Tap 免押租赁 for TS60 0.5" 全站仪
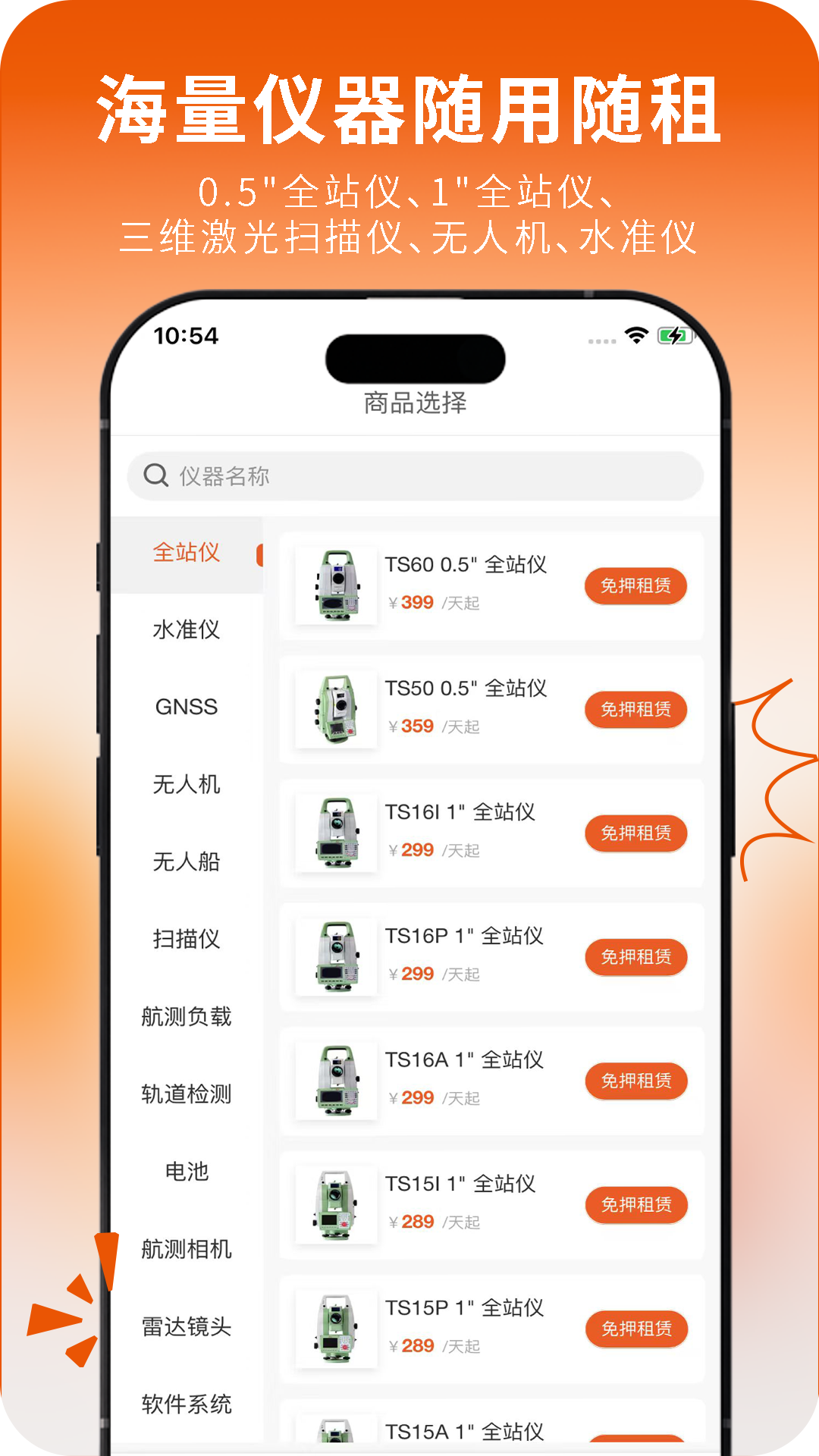 635,585
